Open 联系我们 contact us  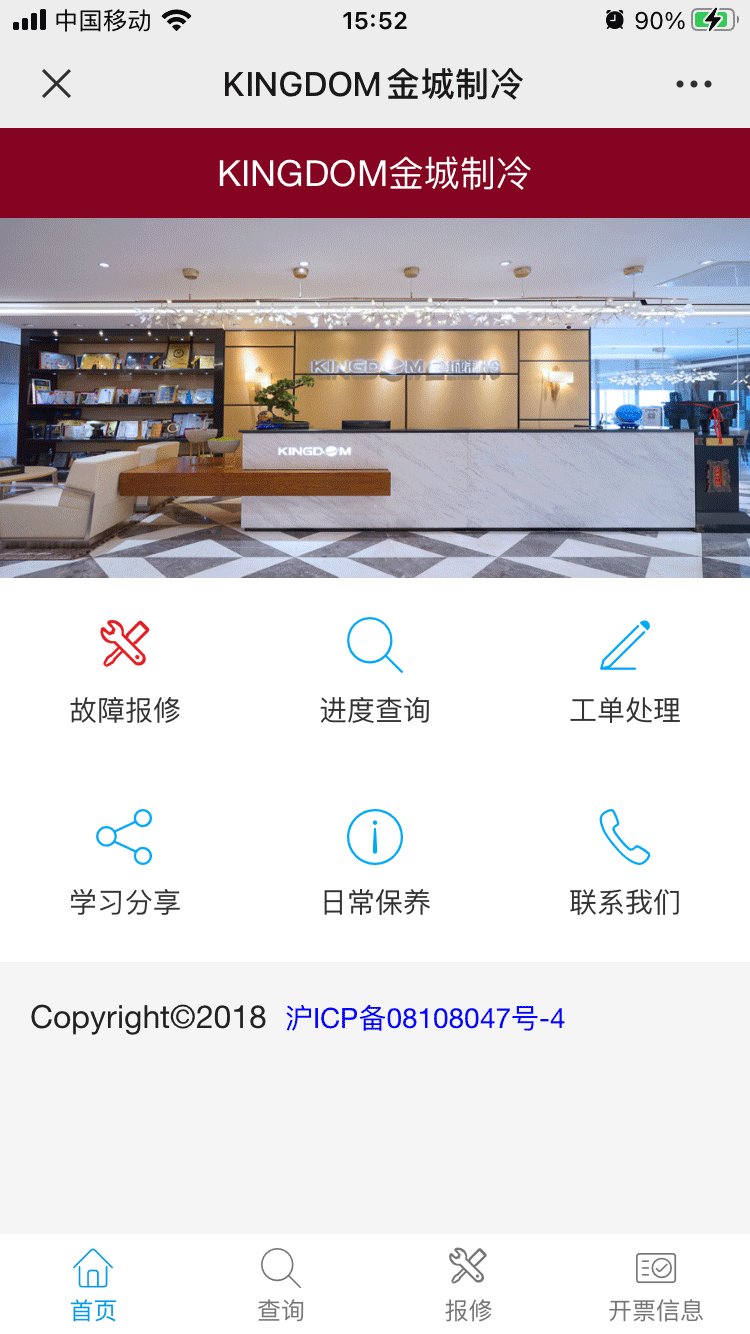(x=625, y=862)
